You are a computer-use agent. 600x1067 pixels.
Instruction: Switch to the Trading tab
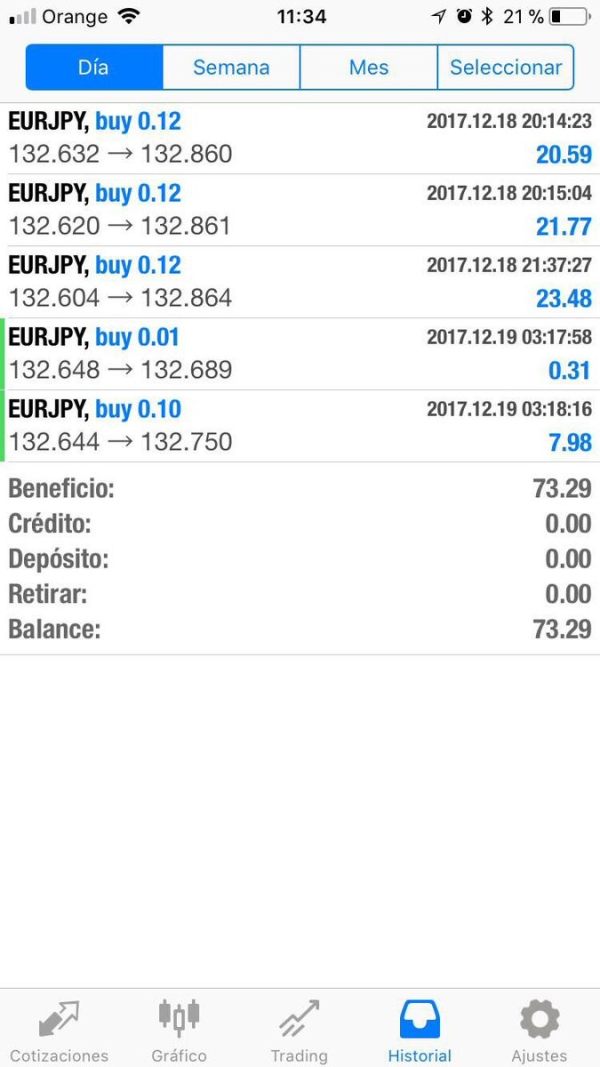coord(299,1030)
